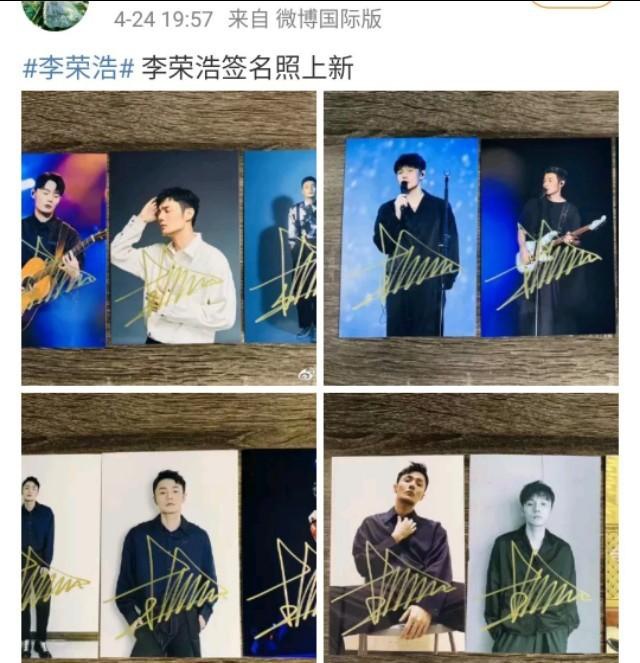View the photo with the white-shirt signed card
Image resolution: width=640 pixels, height=663 pixels.
pos(169,238)
